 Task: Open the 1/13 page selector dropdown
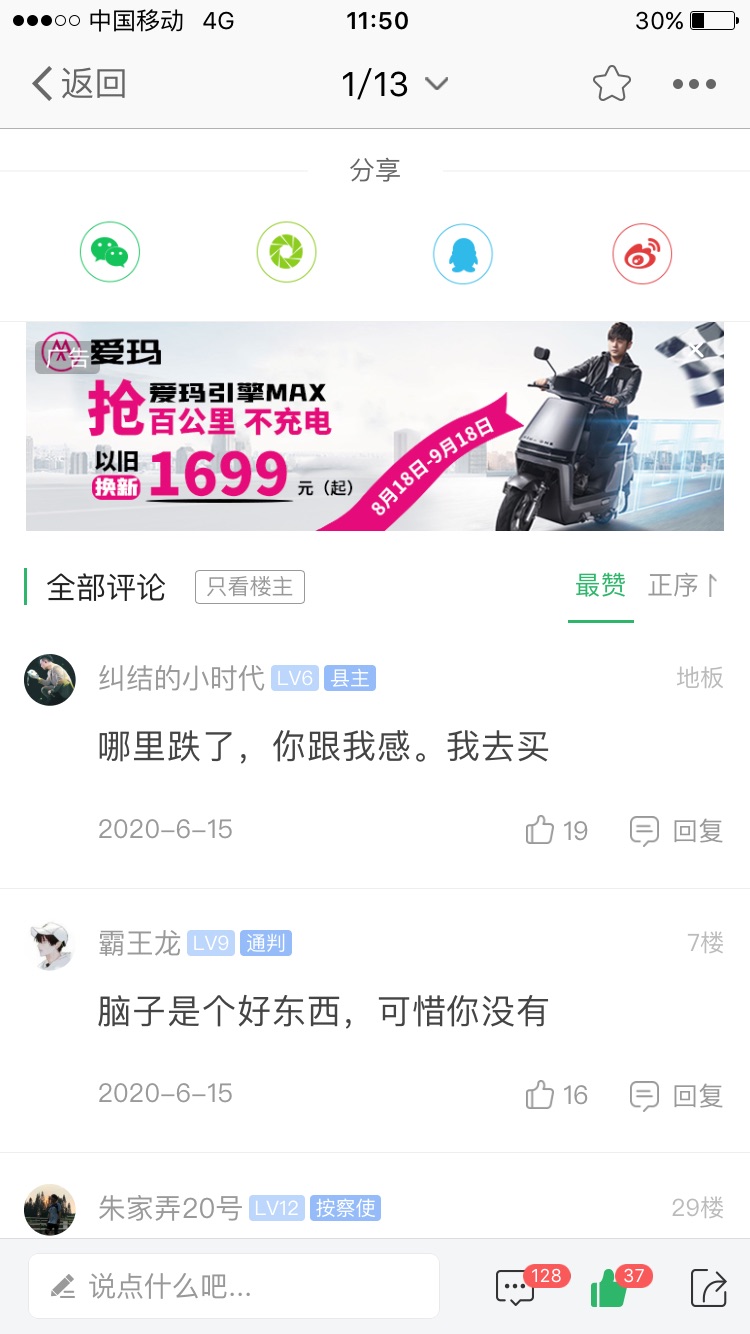393,84
